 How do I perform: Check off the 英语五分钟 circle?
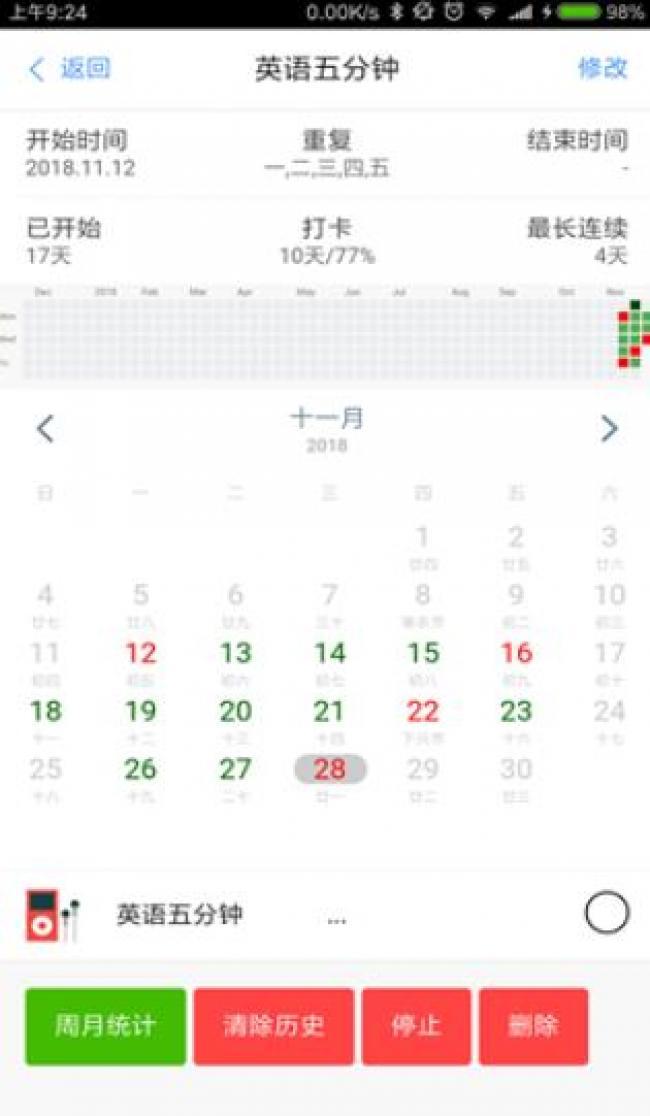(606, 912)
